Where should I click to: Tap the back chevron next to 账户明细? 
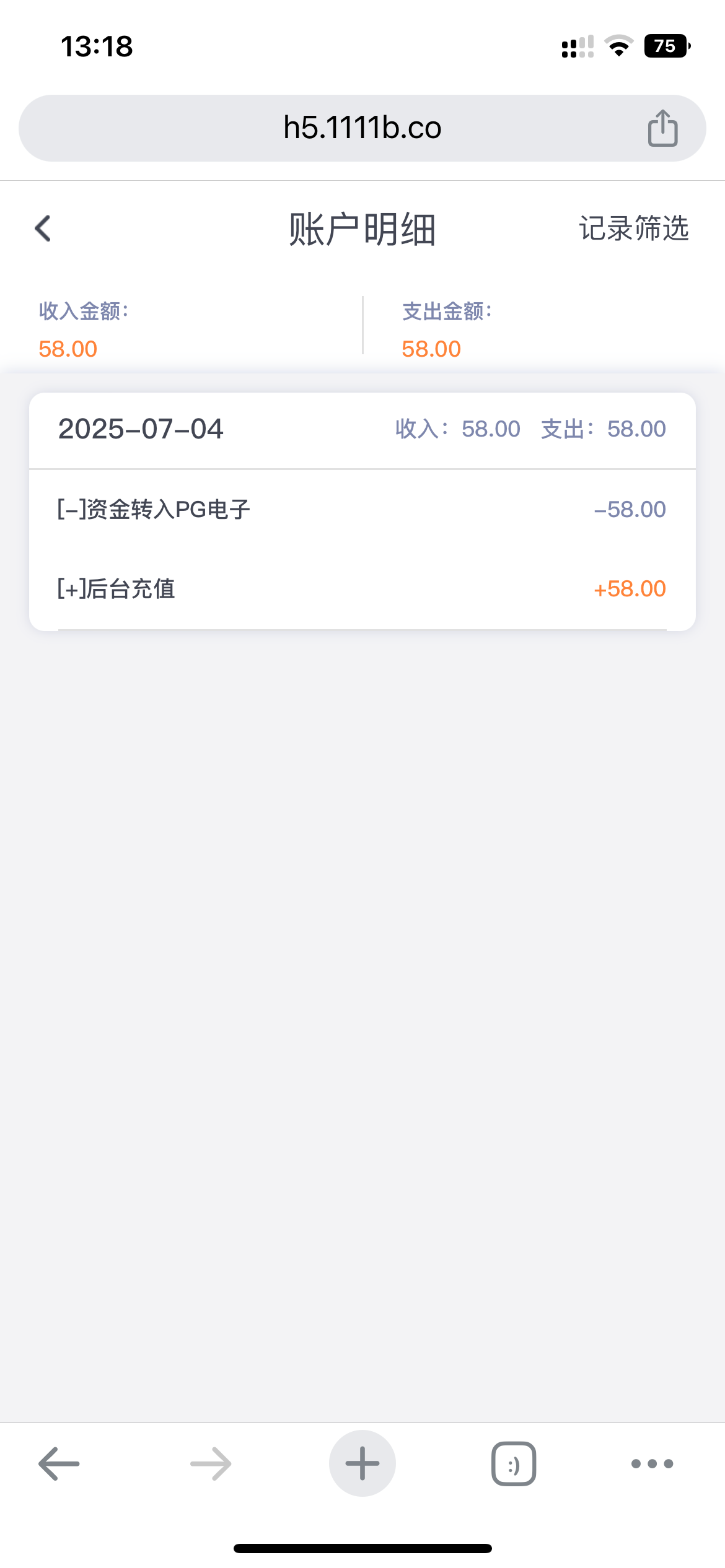point(42,229)
